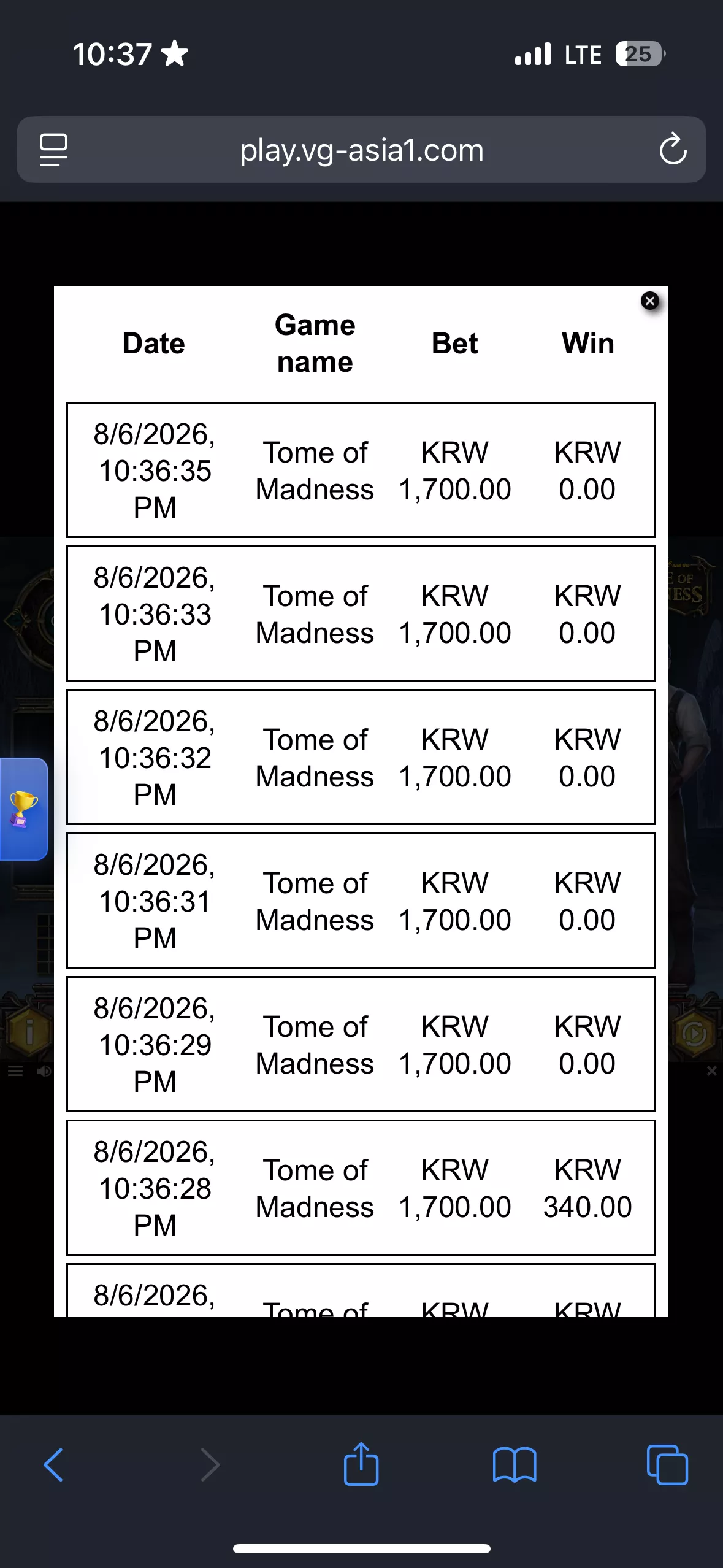
Task: Open the page settings menu in address bar
Action: point(53,150)
